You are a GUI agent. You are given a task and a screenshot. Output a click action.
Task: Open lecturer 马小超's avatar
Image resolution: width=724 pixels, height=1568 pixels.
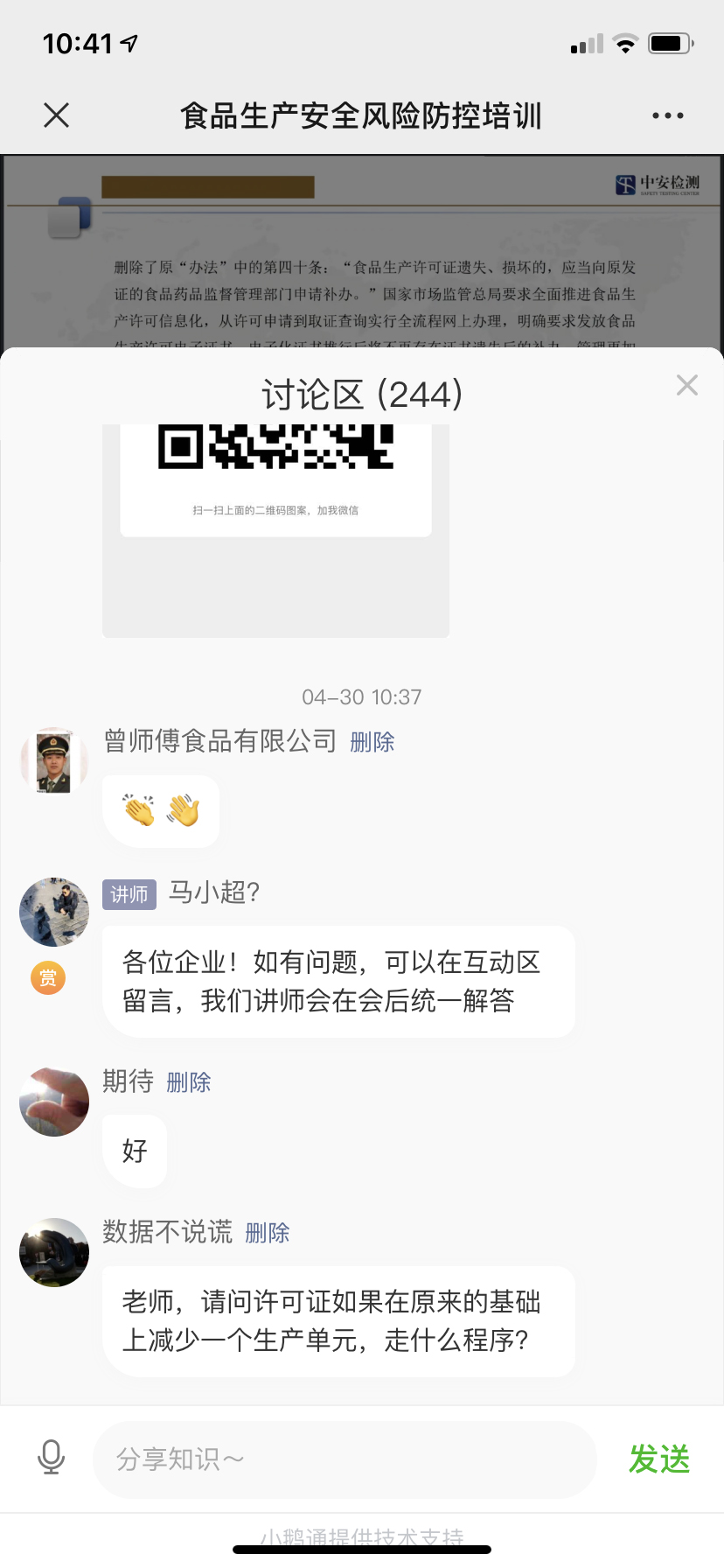pyautogui.click(x=54, y=913)
